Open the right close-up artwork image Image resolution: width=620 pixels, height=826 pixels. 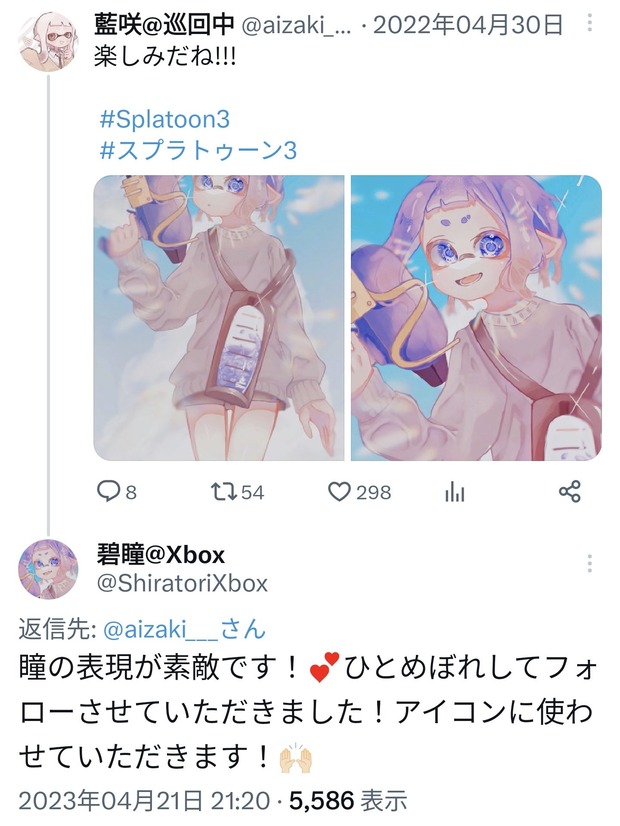(476, 317)
